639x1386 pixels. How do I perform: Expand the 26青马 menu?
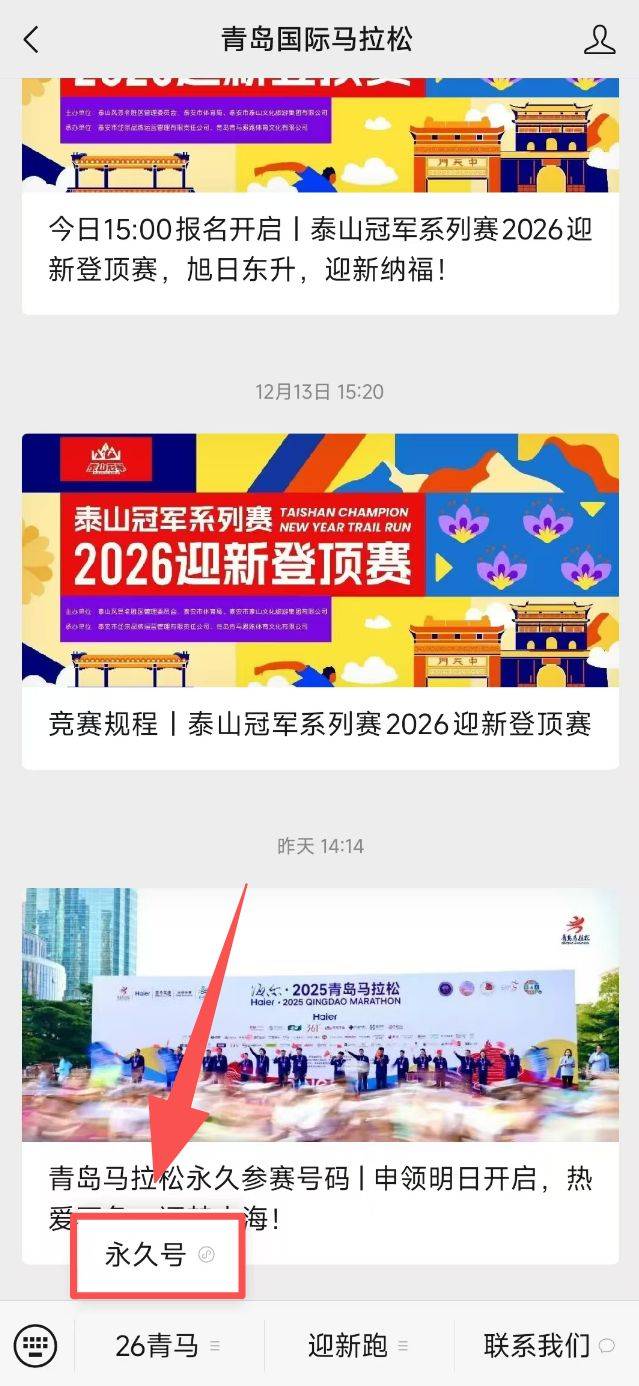coord(167,1346)
